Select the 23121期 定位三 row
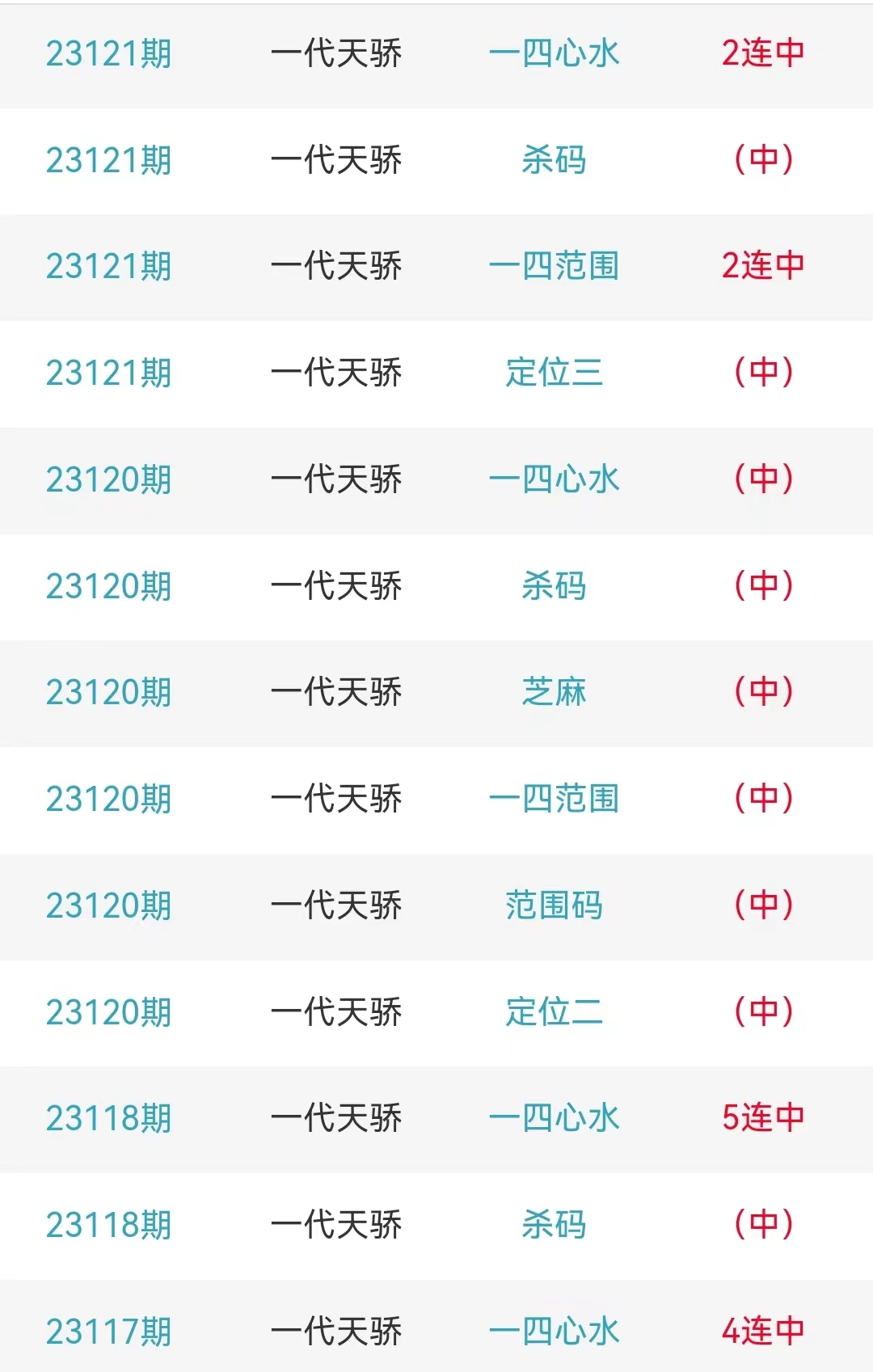 coord(554,373)
